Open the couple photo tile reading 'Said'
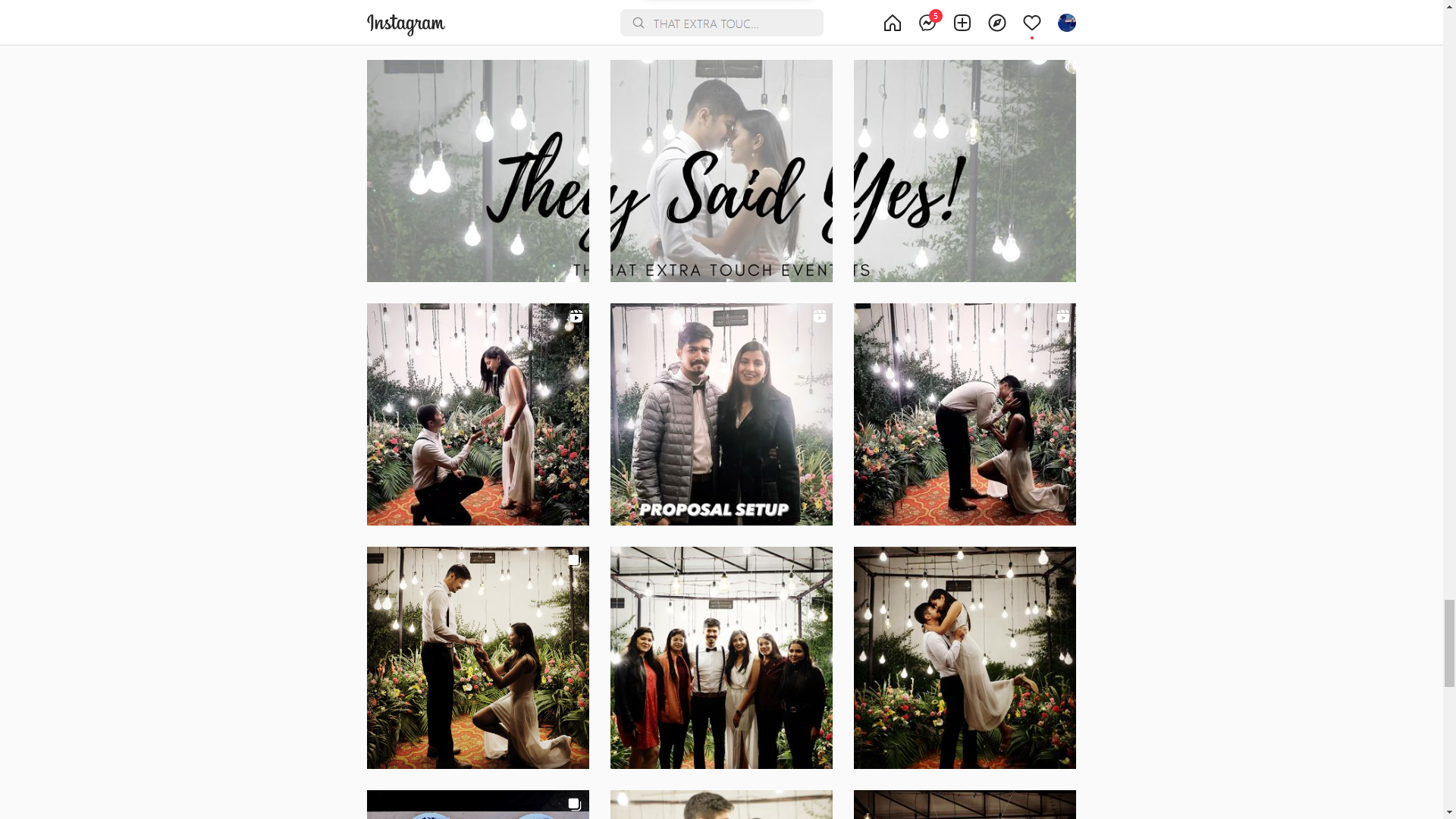The image size is (1456, 819). tap(720, 171)
